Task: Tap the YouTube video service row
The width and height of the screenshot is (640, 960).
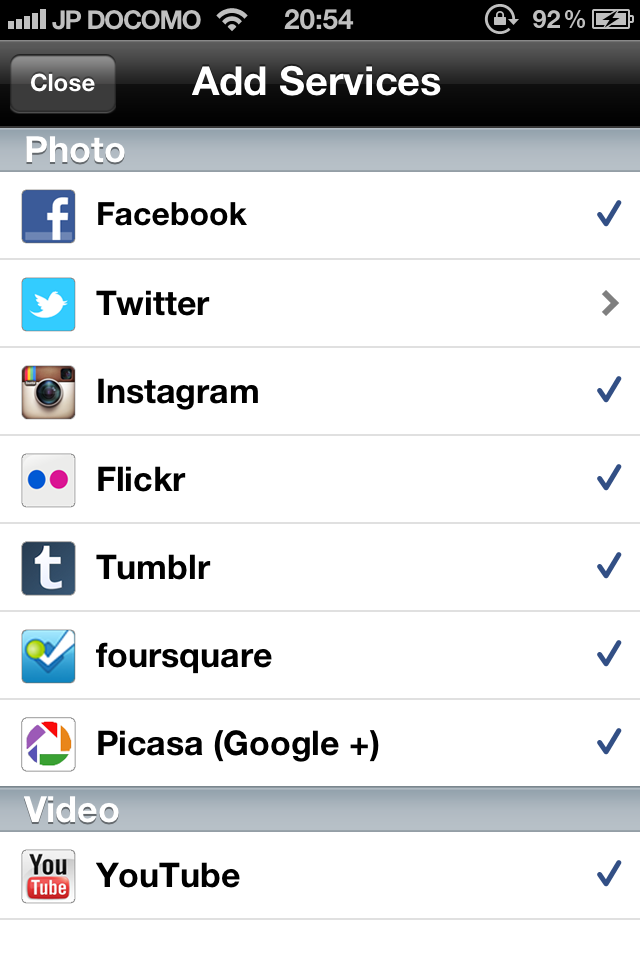Action: (320, 875)
